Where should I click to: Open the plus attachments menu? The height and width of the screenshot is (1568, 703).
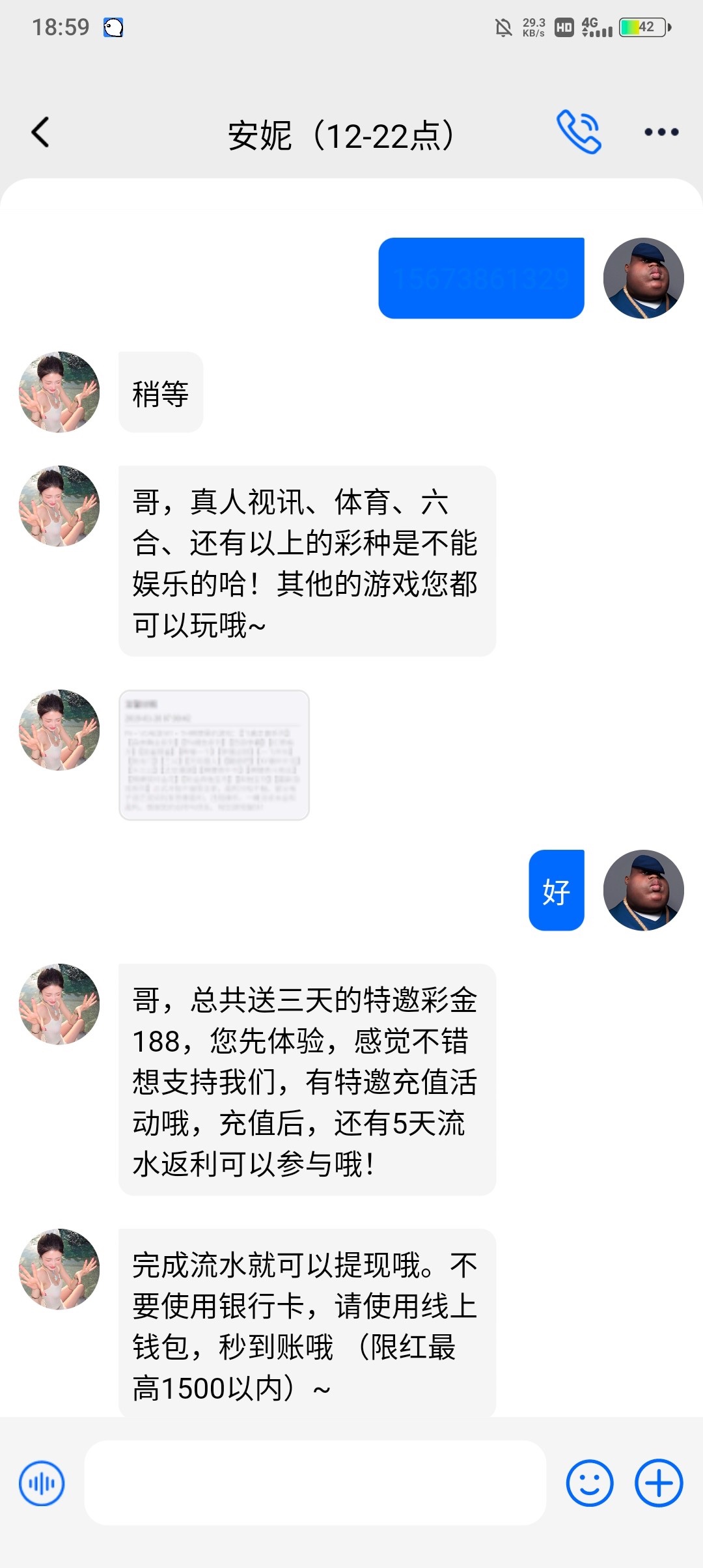click(659, 1484)
